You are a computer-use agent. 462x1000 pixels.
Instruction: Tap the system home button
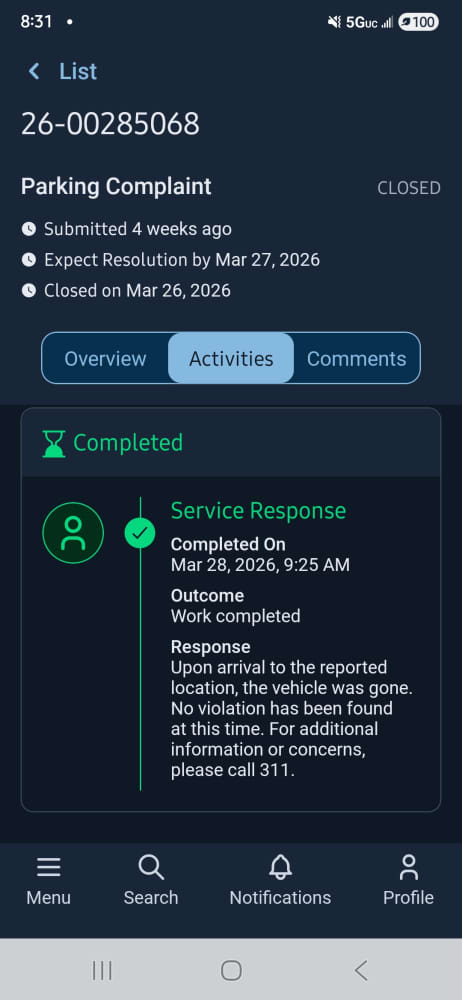point(231,971)
